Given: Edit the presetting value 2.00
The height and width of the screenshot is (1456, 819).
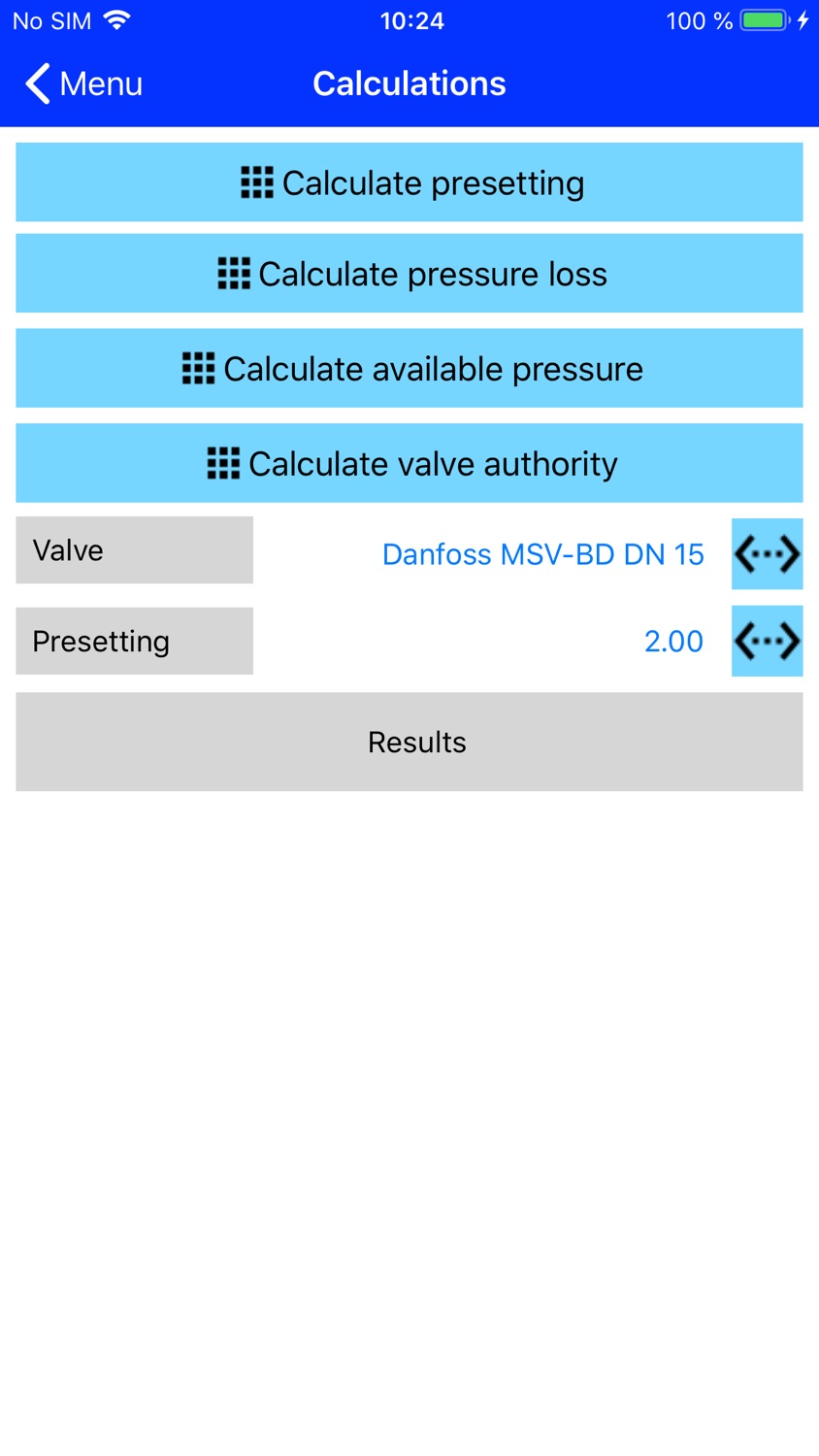Looking at the screenshot, I should (x=673, y=641).
